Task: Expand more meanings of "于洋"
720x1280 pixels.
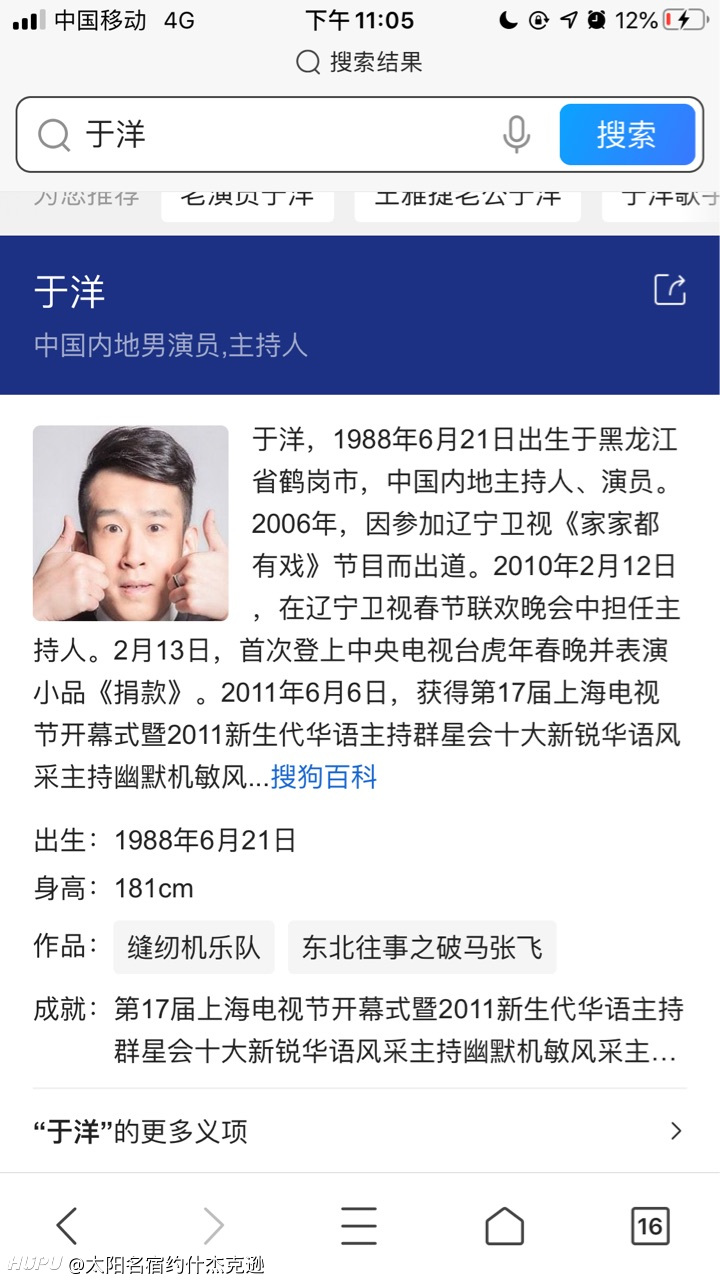Action: (360, 1131)
